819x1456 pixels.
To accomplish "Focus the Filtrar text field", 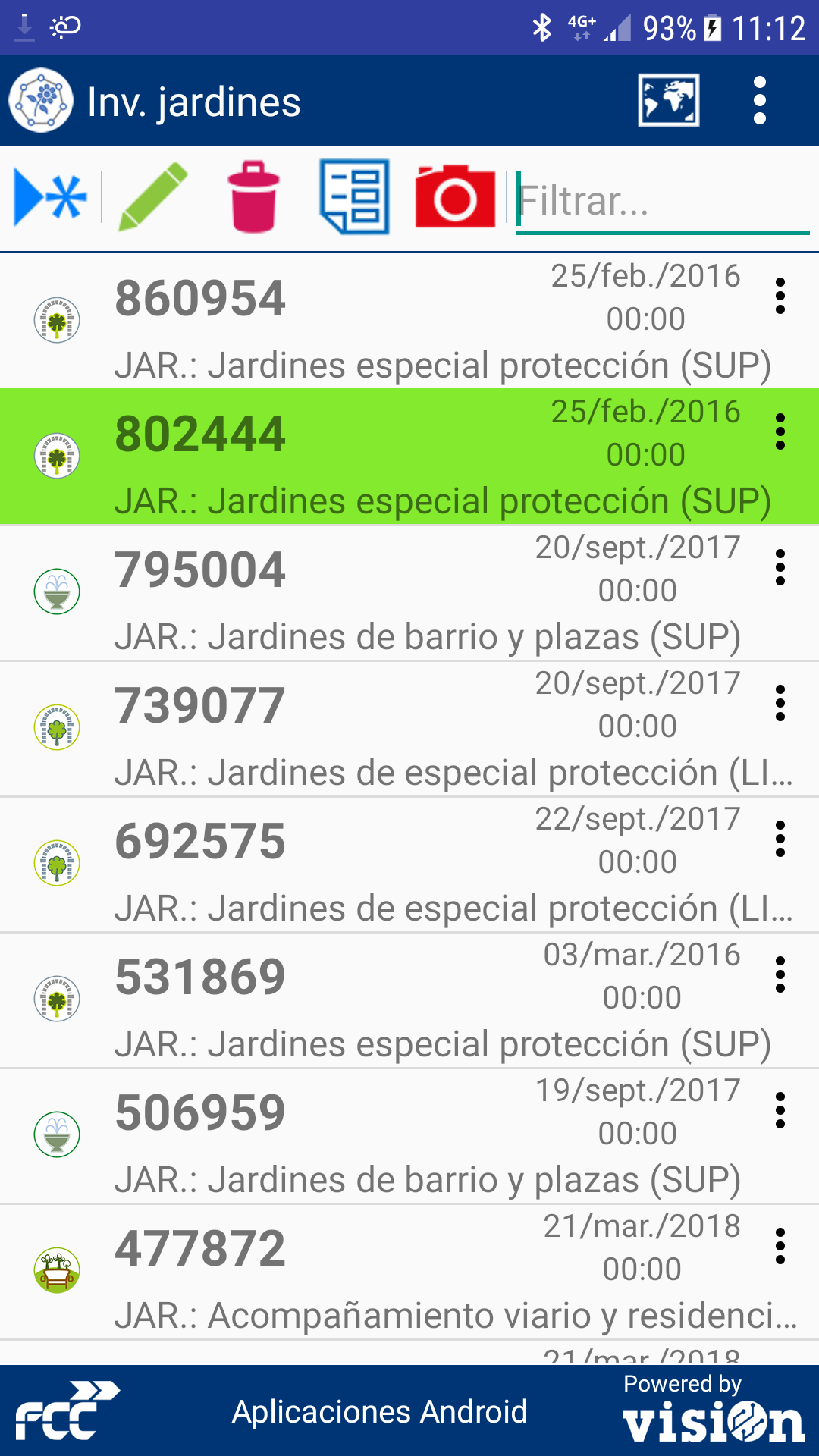I will 661,200.
